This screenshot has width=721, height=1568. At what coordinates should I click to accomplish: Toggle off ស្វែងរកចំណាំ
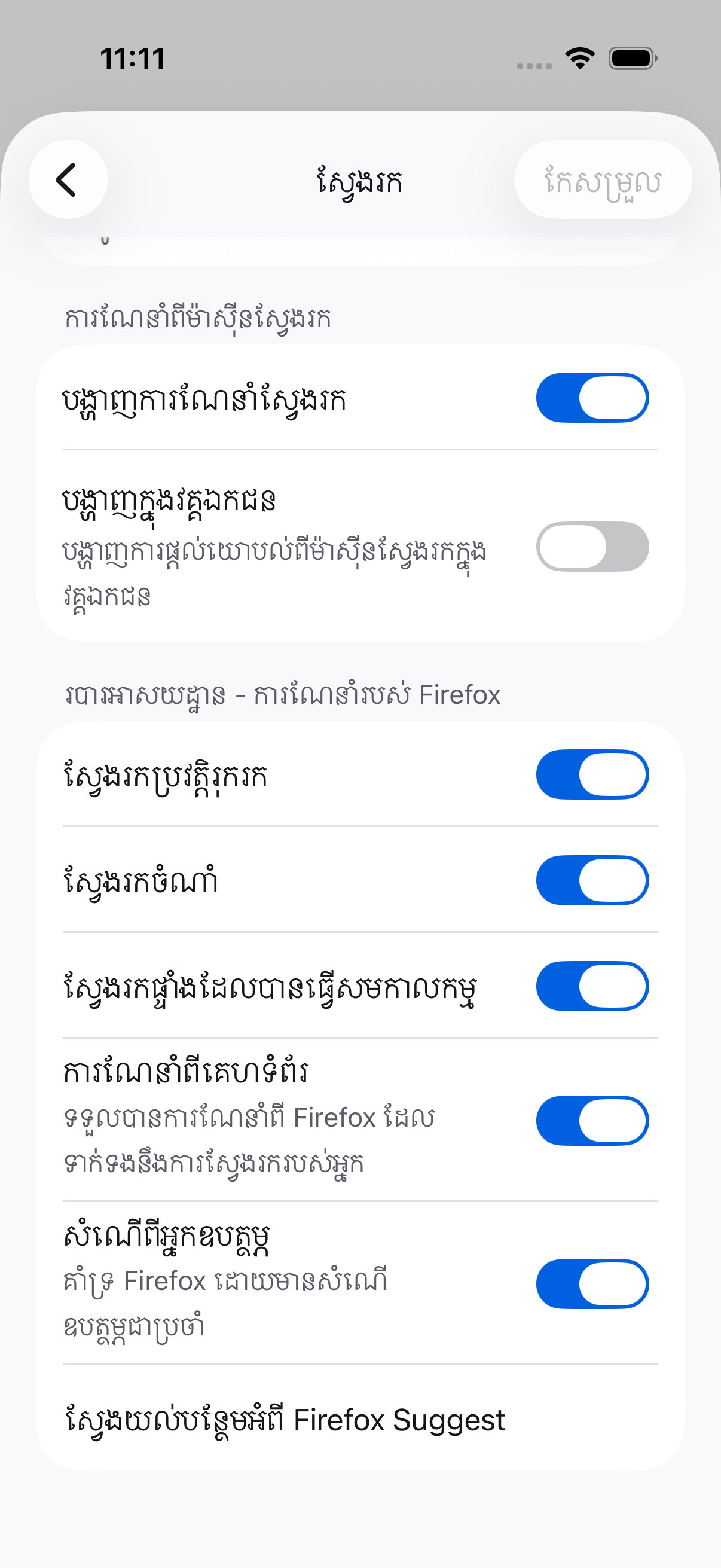(591, 880)
